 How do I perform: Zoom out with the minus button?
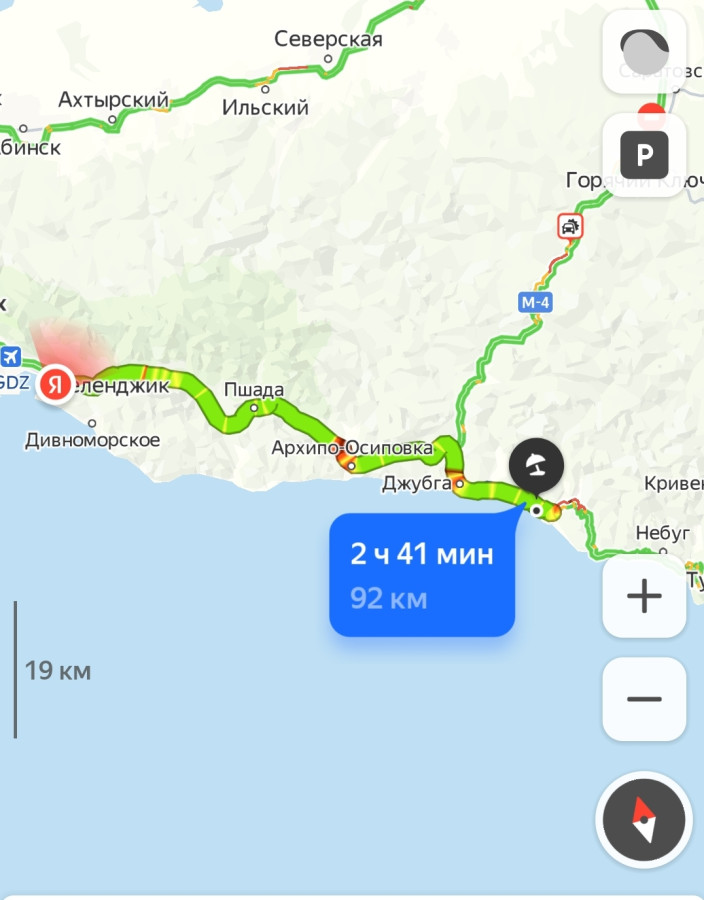[644, 698]
